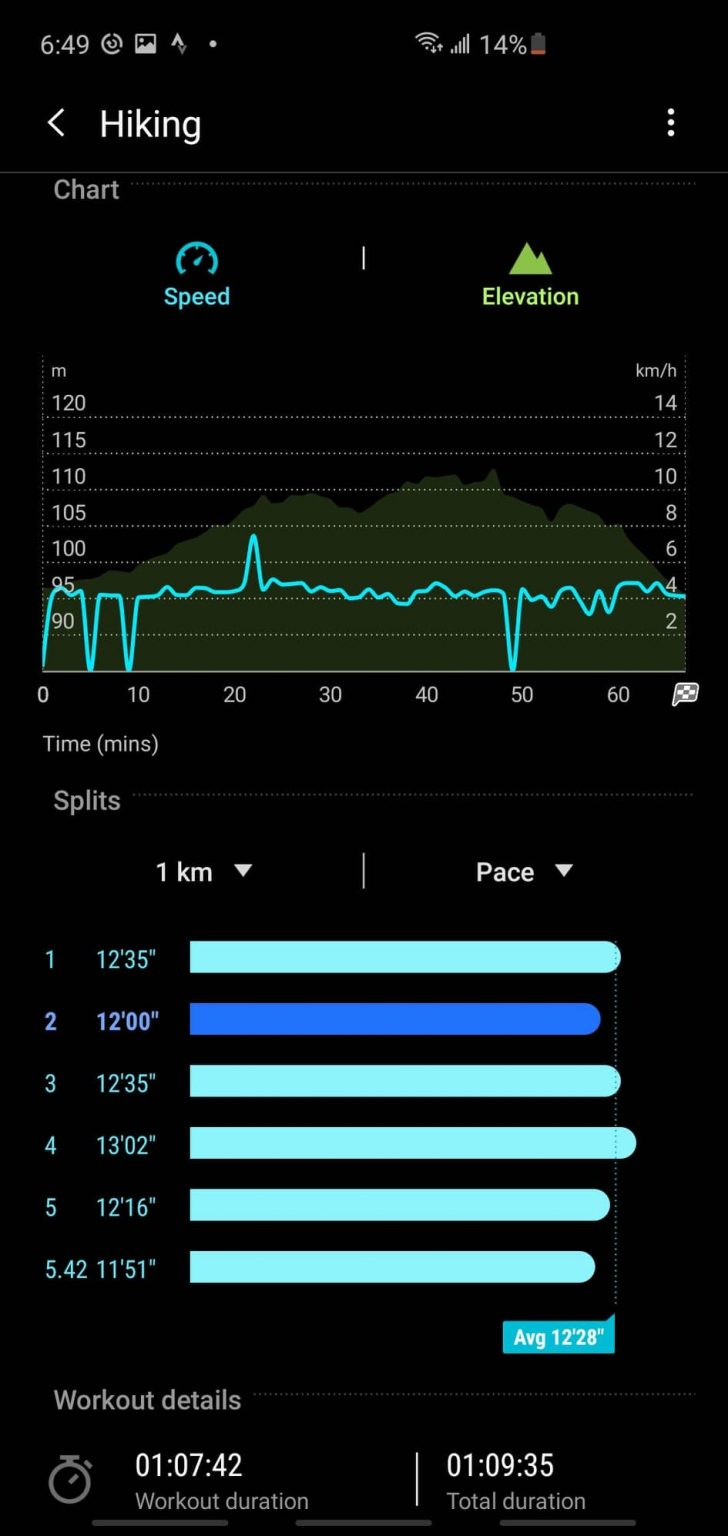Tap the back arrow to exit Hiking

pyautogui.click(x=56, y=122)
